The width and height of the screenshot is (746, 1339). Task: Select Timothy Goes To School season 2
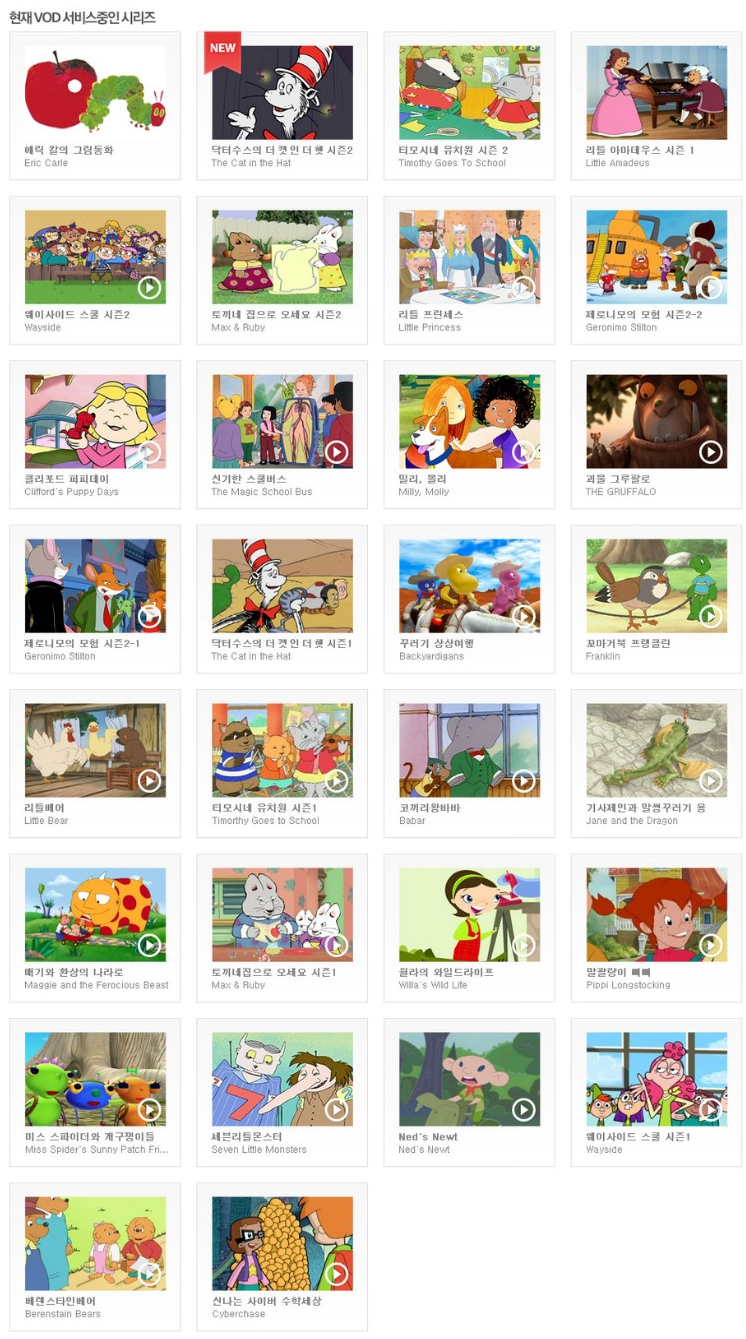coord(469,92)
